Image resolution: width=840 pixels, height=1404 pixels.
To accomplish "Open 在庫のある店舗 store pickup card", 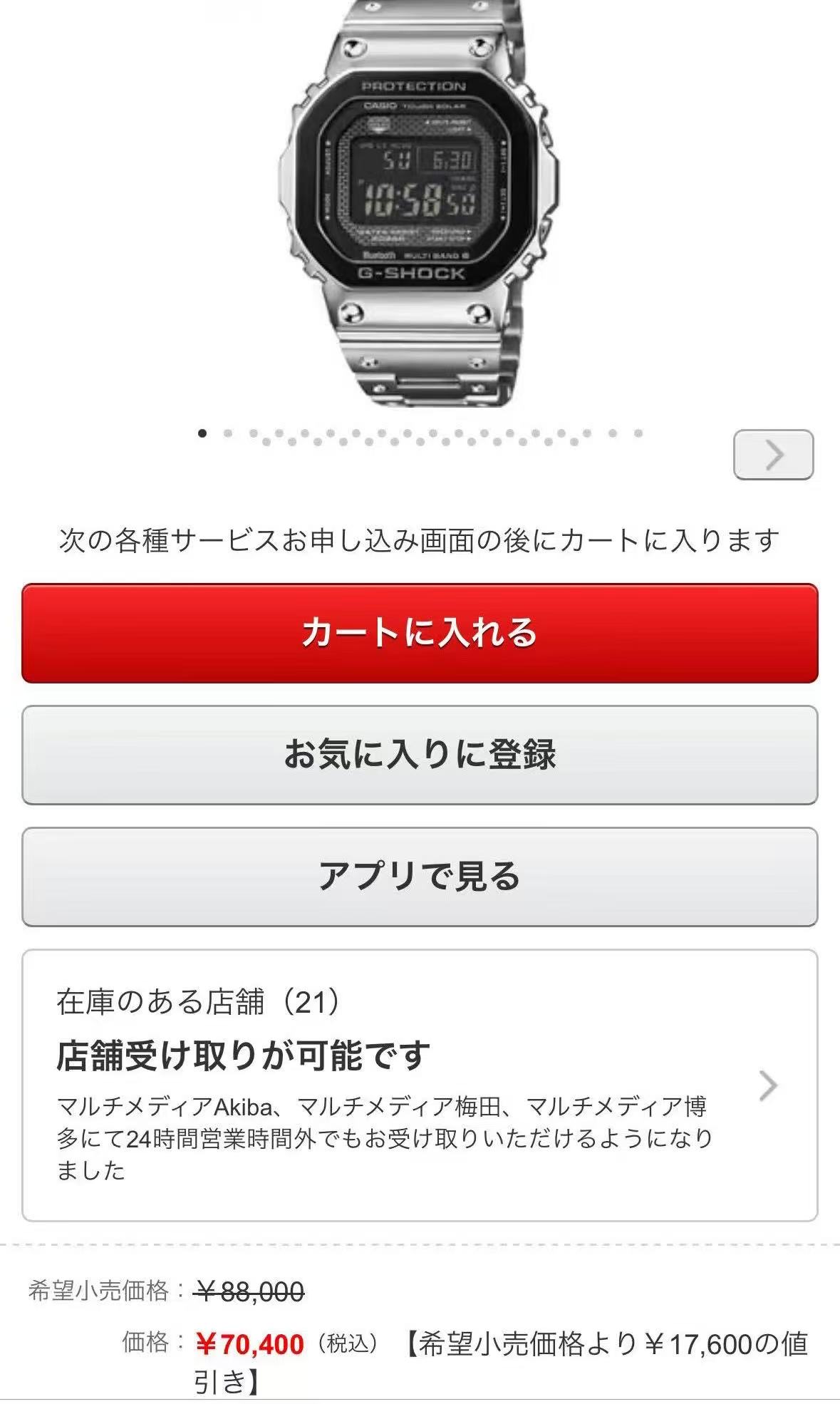I will click(x=420, y=1085).
